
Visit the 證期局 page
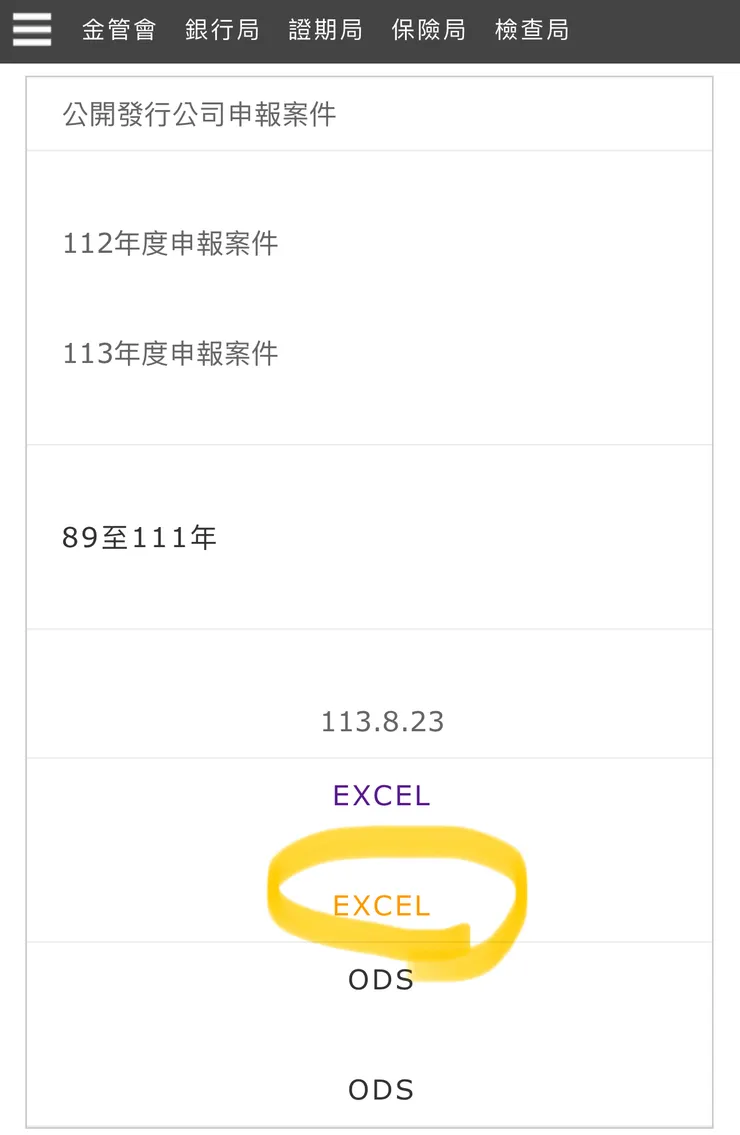[325, 30]
